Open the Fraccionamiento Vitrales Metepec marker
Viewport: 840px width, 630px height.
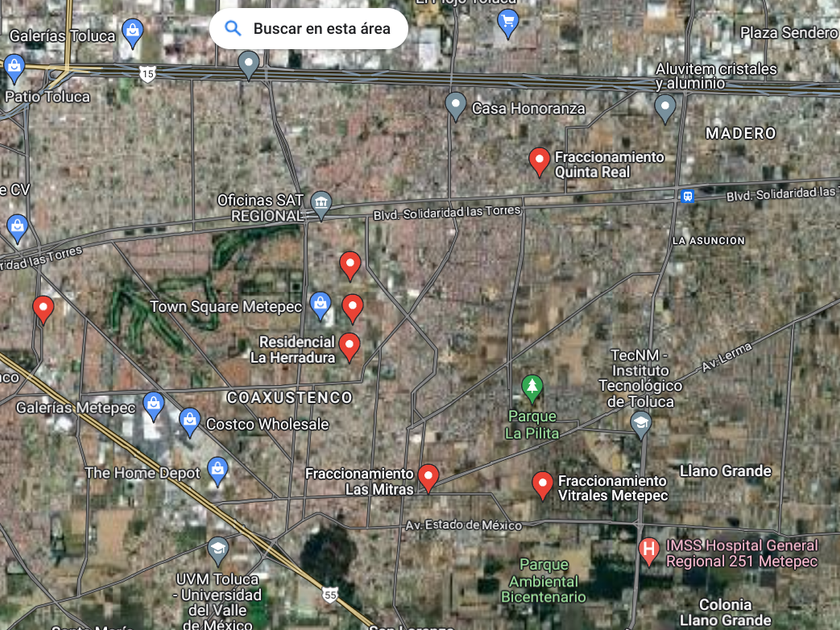tap(543, 485)
